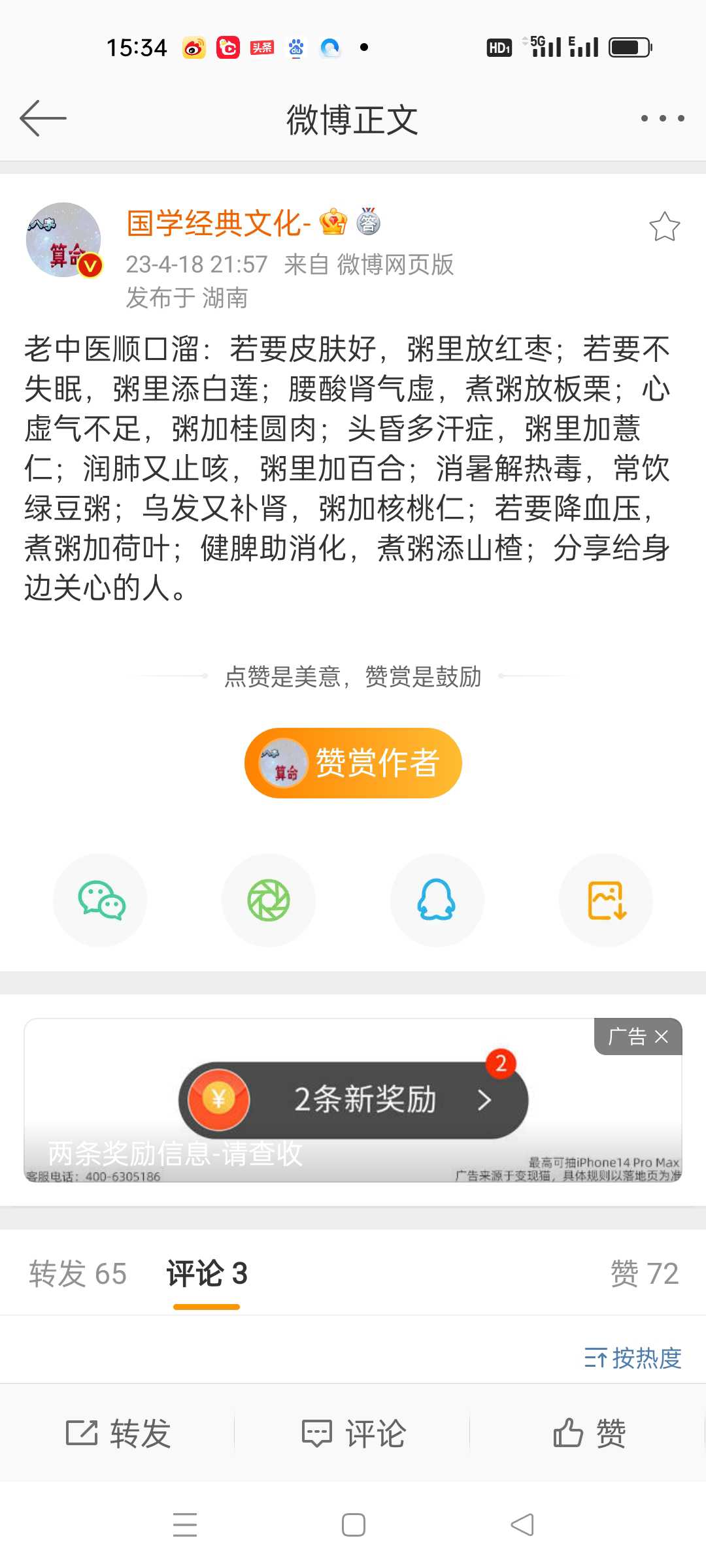Tap the 国学经典文化- username link
Viewport: 706px width, 1568px height.
[x=218, y=223]
